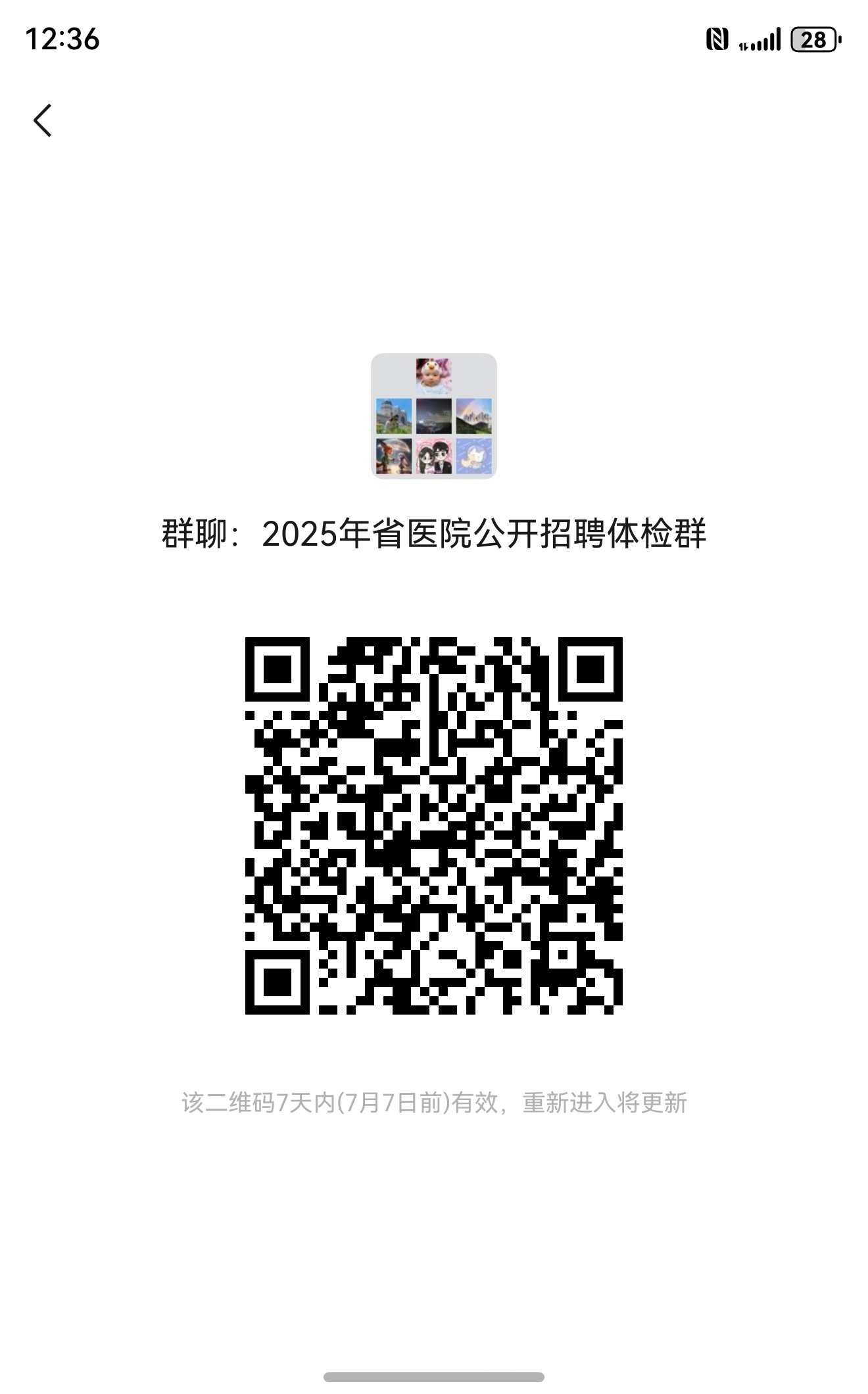Go back using the top-left arrow
The height and width of the screenshot is (1394, 868).
[43, 121]
